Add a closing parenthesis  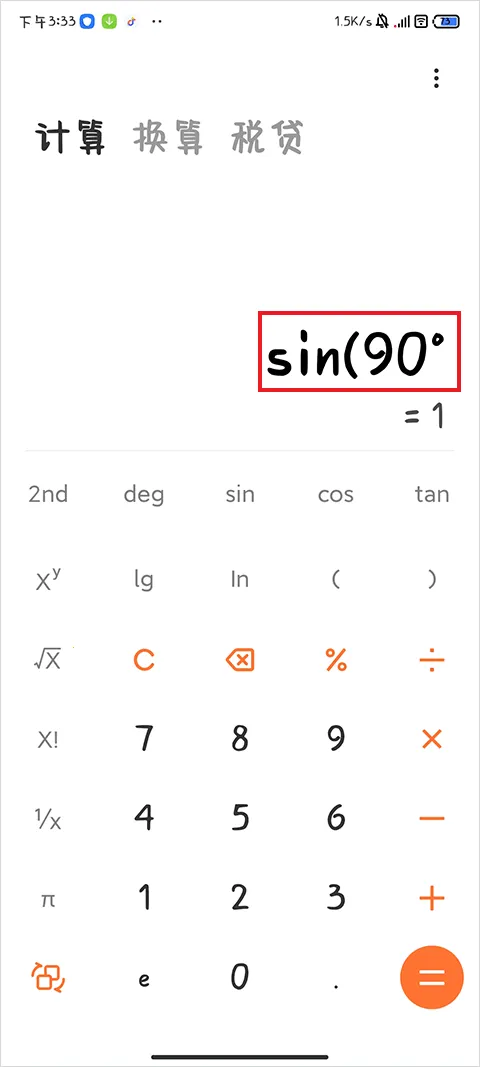click(432, 580)
